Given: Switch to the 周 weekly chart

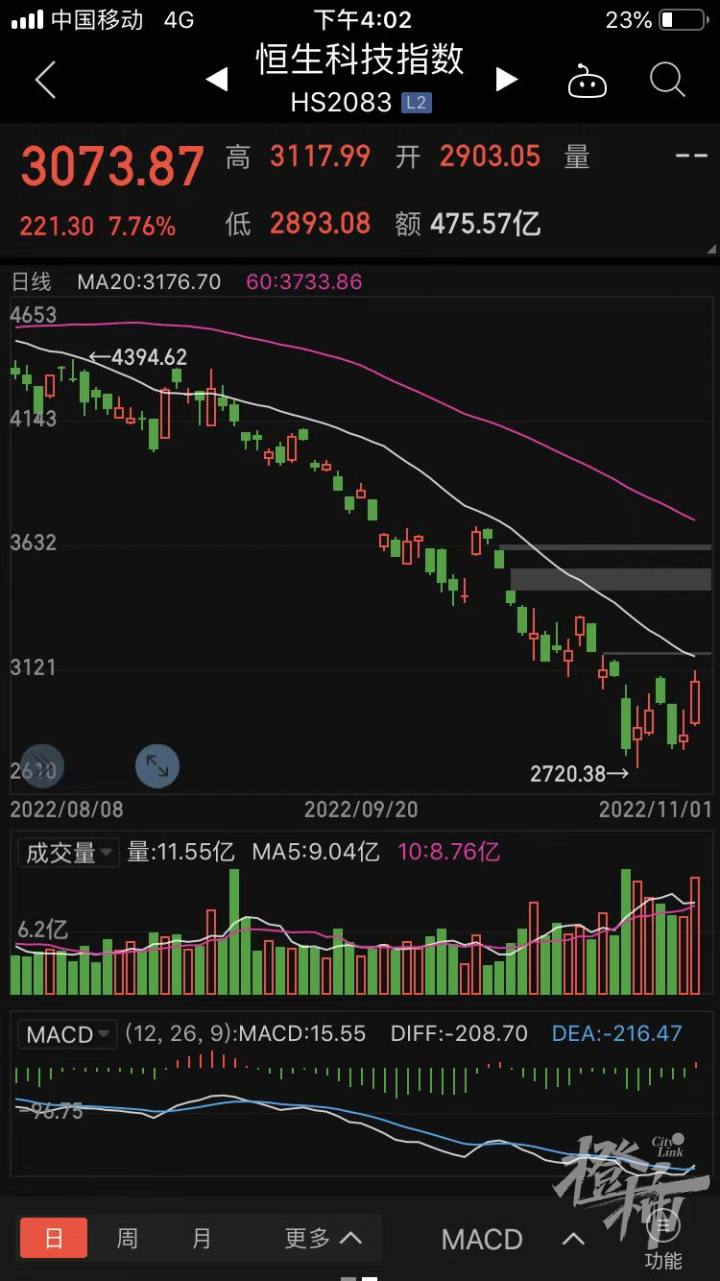Looking at the screenshot, I should tap(127, 1238).
